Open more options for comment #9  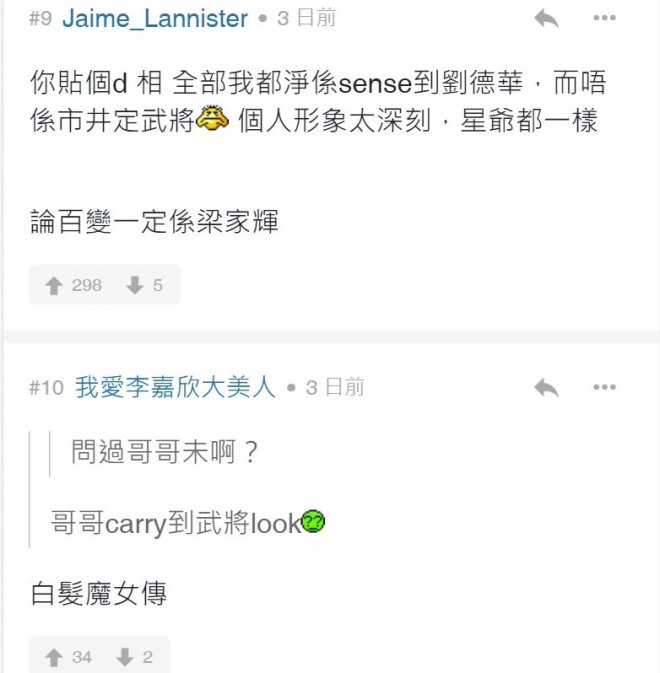tap(605, 19)
